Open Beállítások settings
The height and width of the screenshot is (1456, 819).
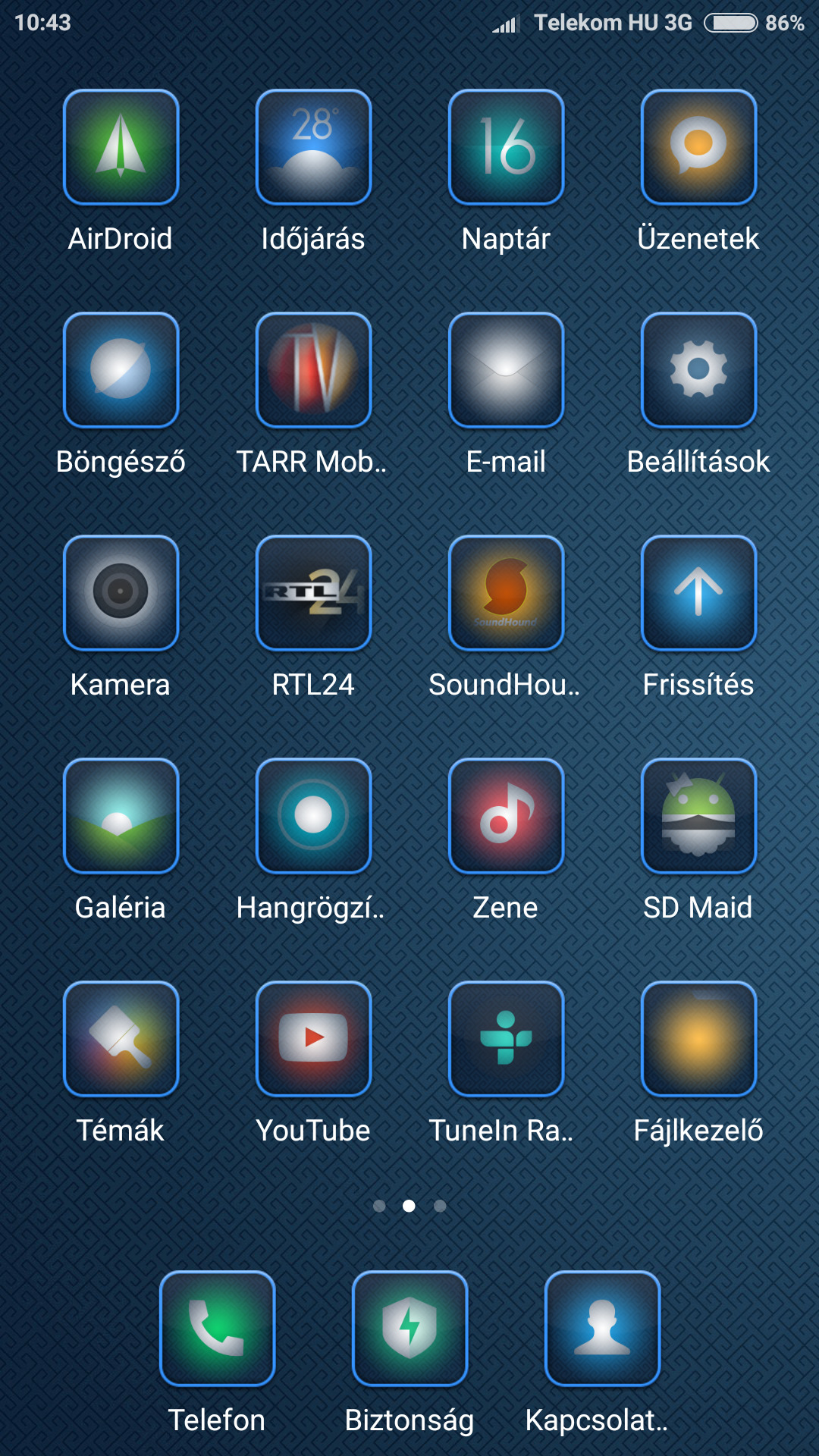tap(698, 370)
